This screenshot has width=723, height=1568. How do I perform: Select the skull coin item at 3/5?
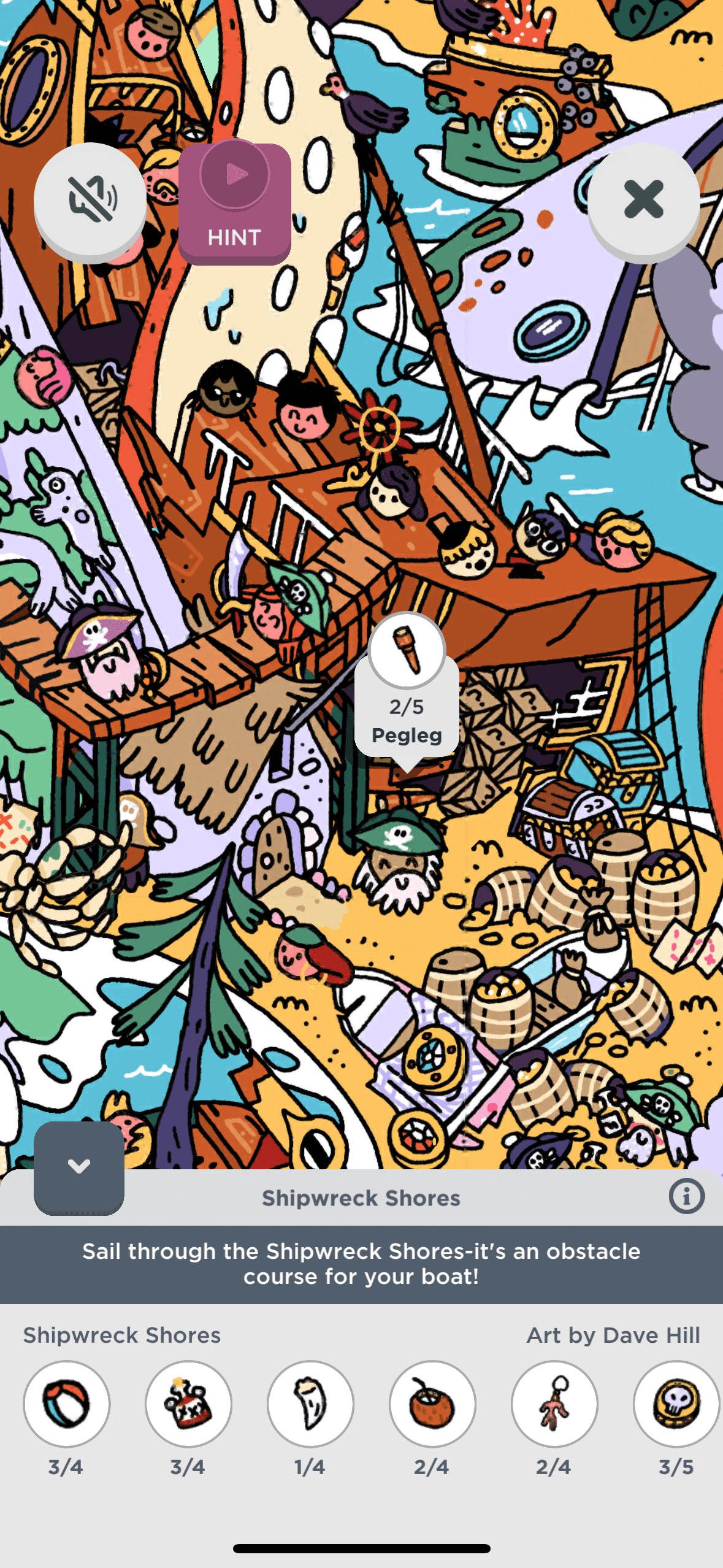[x=676, y=1404]
